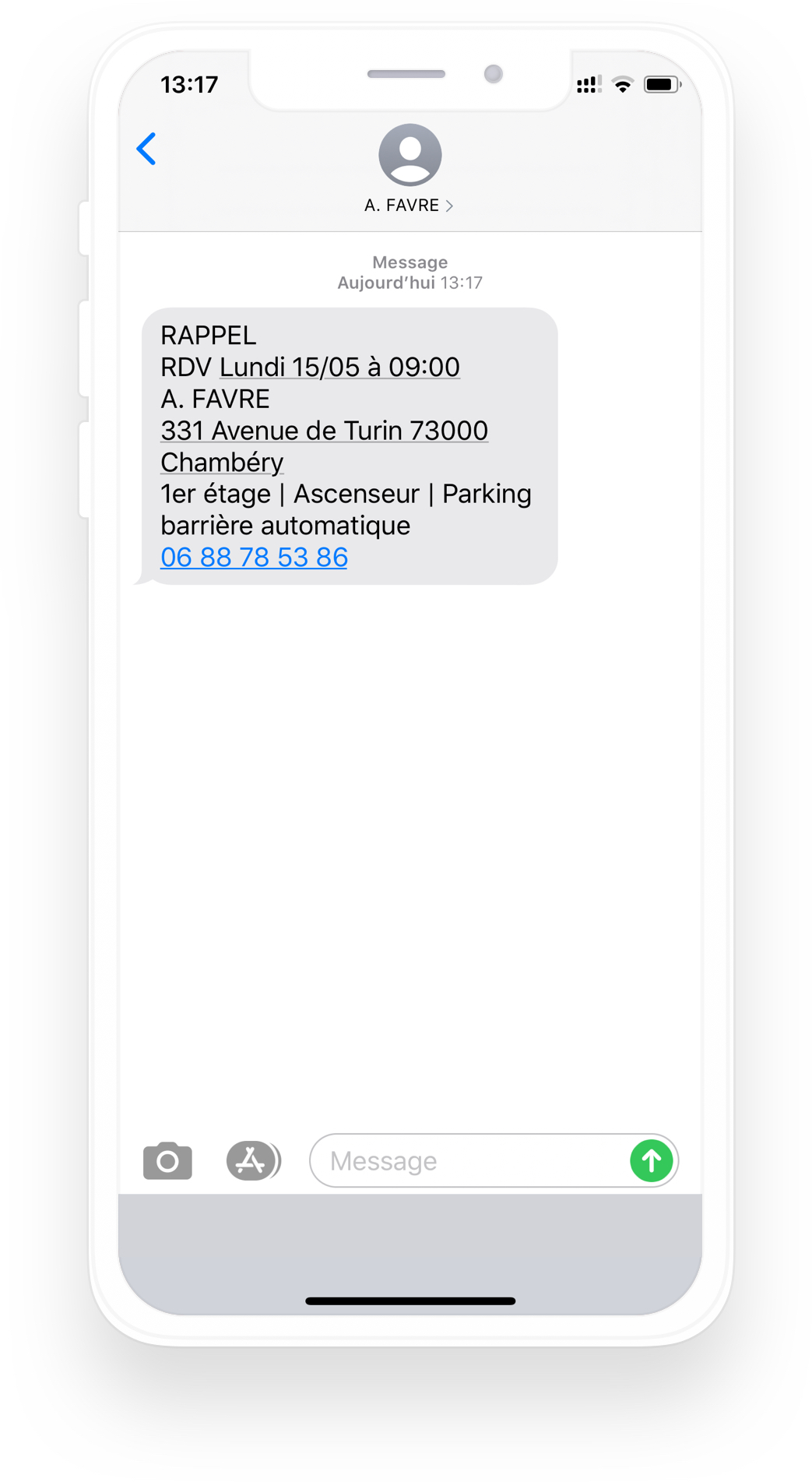Open the 331 Avenue de Turin address link

coord(324,446)
